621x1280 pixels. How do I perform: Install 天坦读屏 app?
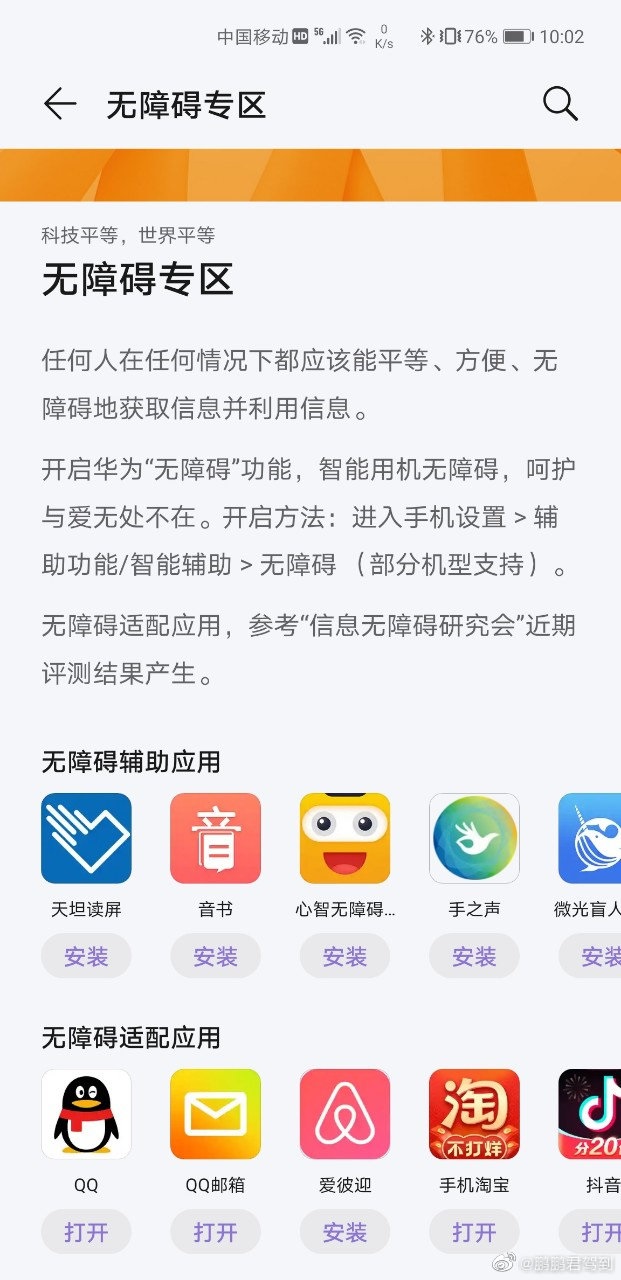tap(86, 957)
